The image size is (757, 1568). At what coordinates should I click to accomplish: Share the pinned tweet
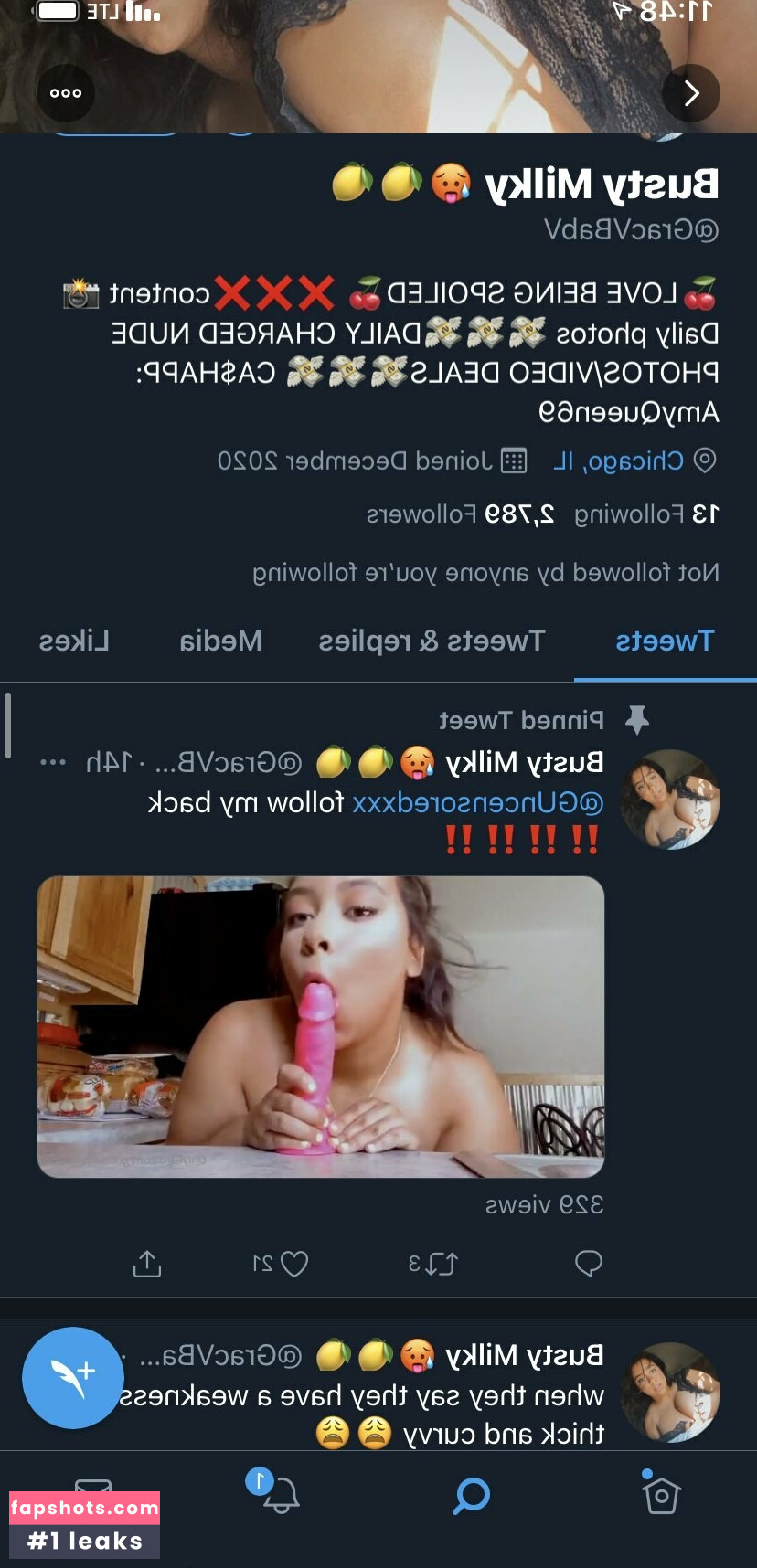tap(147, 1264)
